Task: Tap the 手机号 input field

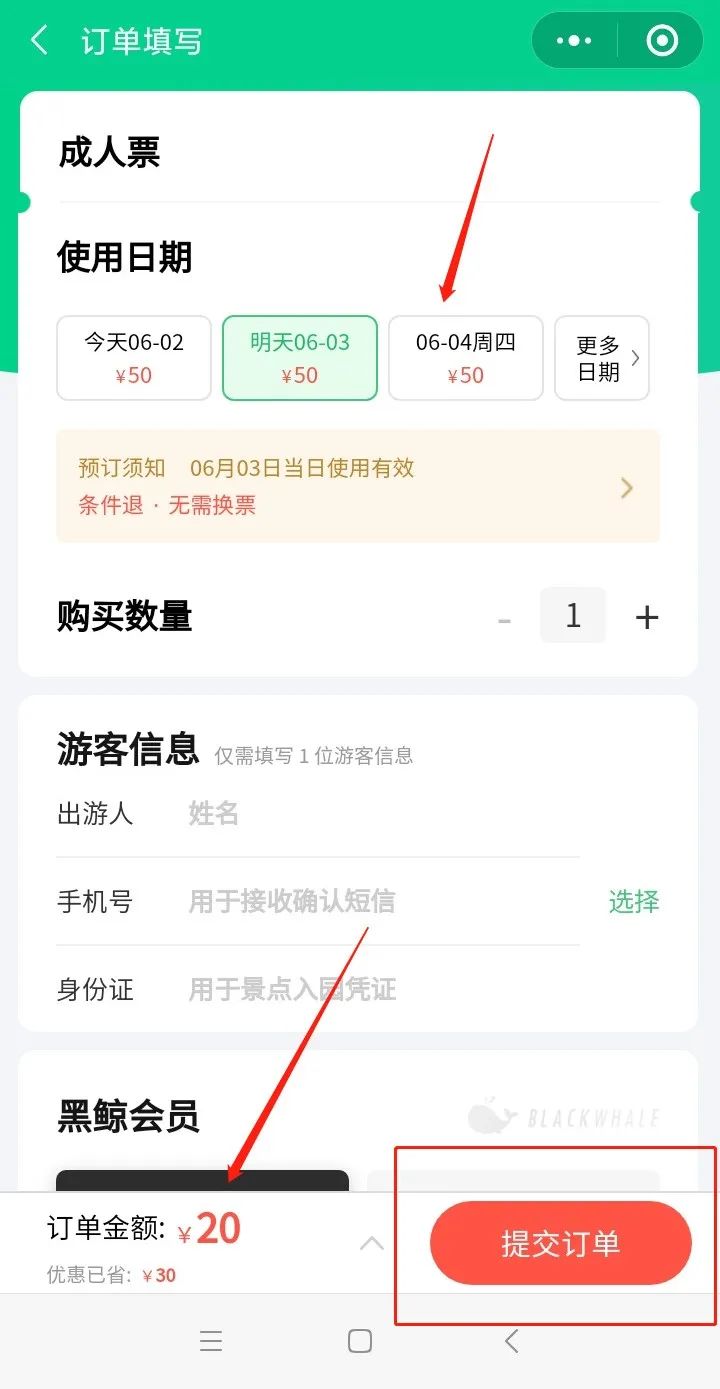Action: (x=384, y=901)
